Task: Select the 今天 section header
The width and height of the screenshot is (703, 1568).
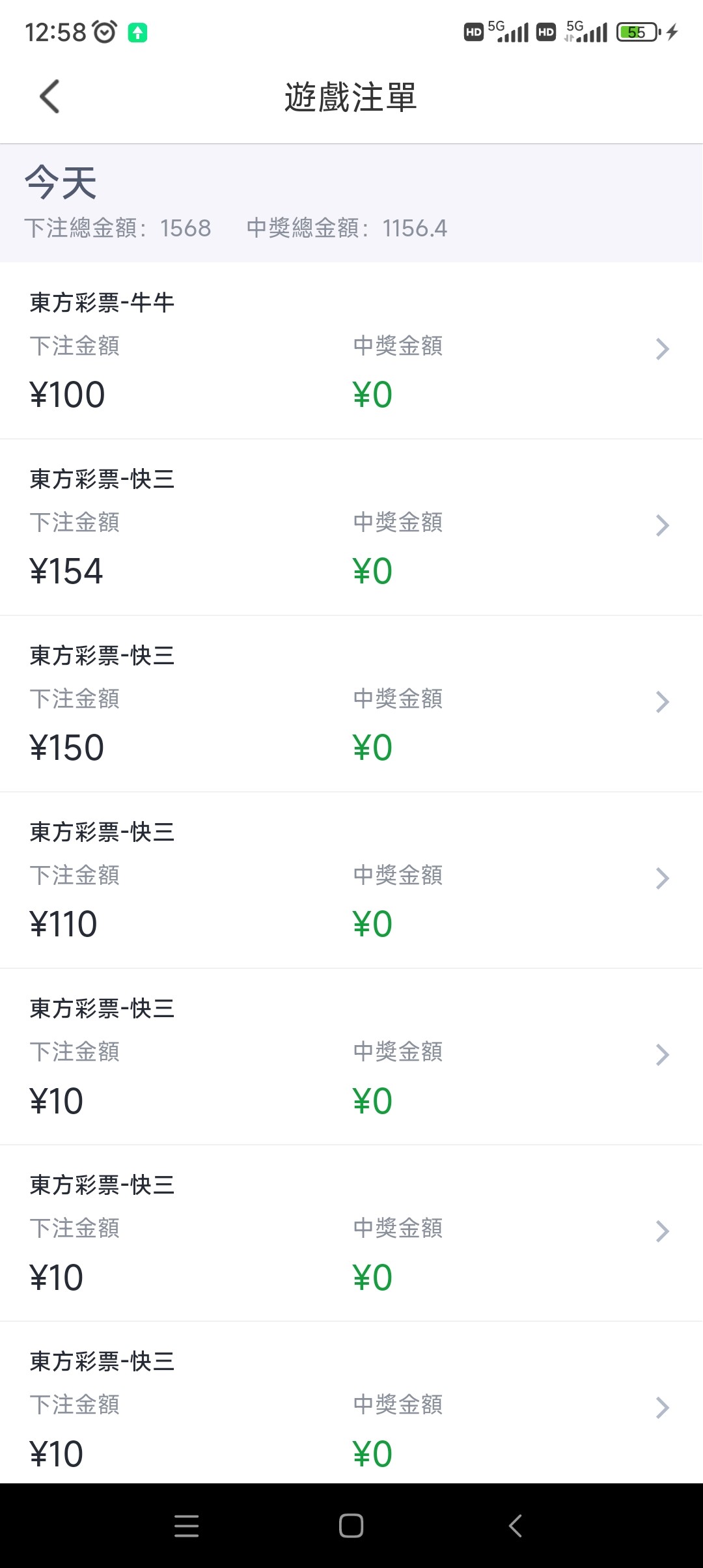Action: click(60, 184)
